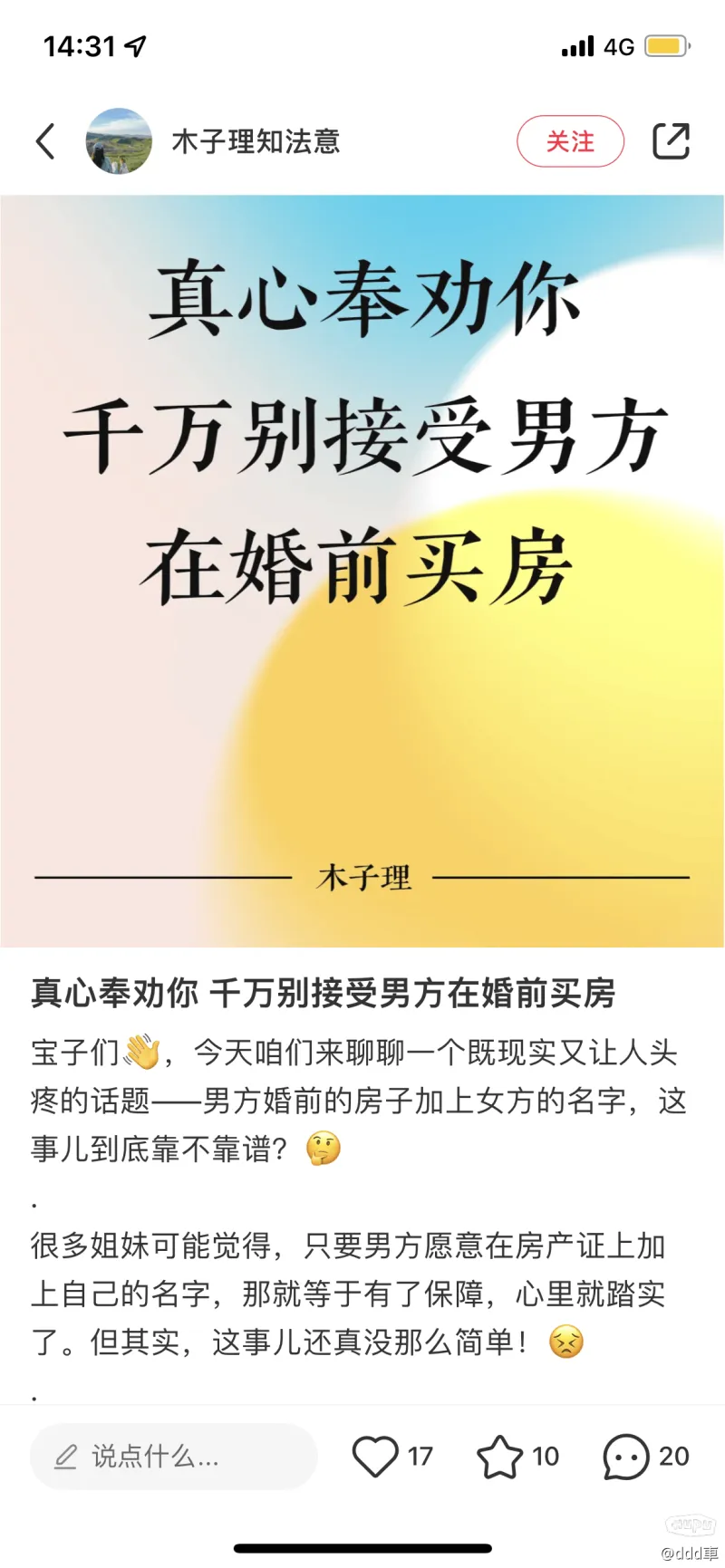Open the comments bubble icon

coord(625,1456)
